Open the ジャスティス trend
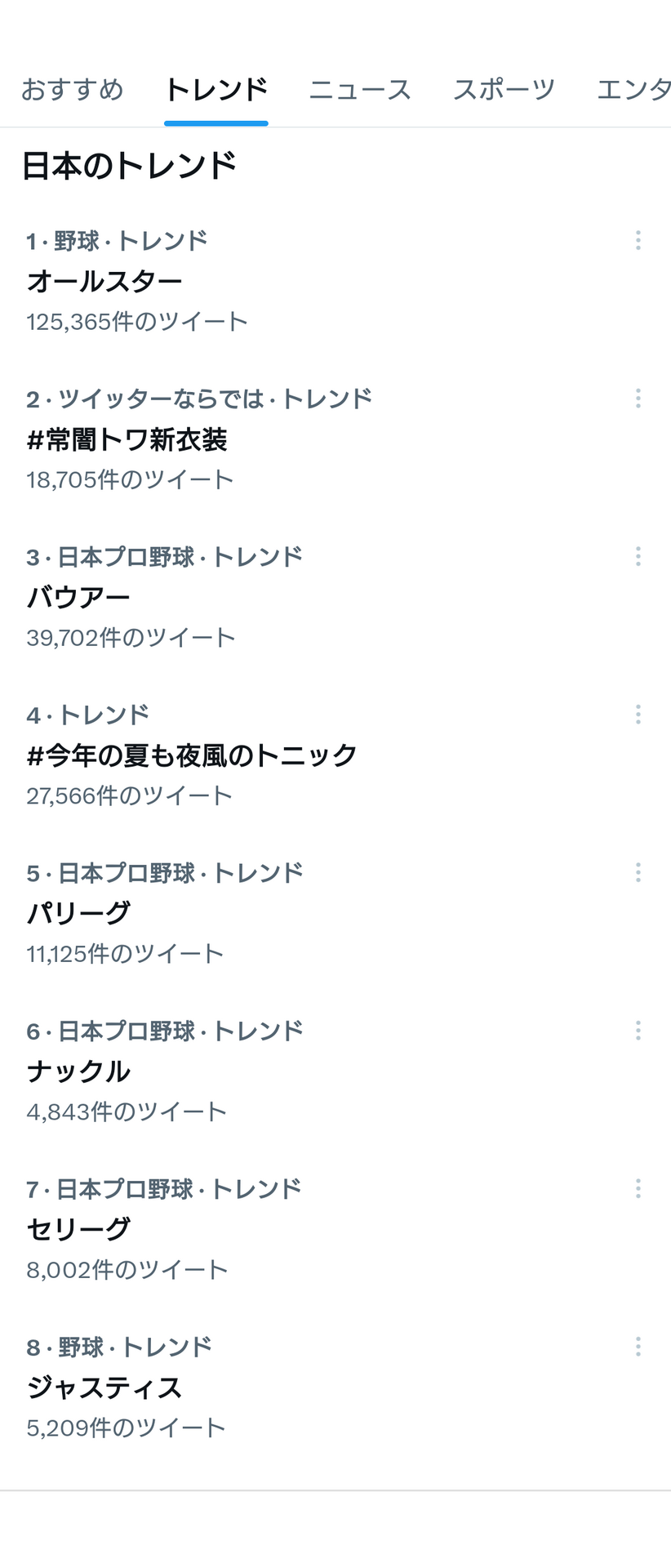This screenshot has width=671, height=1568. pyautogui.click(x=104, y=1388)
